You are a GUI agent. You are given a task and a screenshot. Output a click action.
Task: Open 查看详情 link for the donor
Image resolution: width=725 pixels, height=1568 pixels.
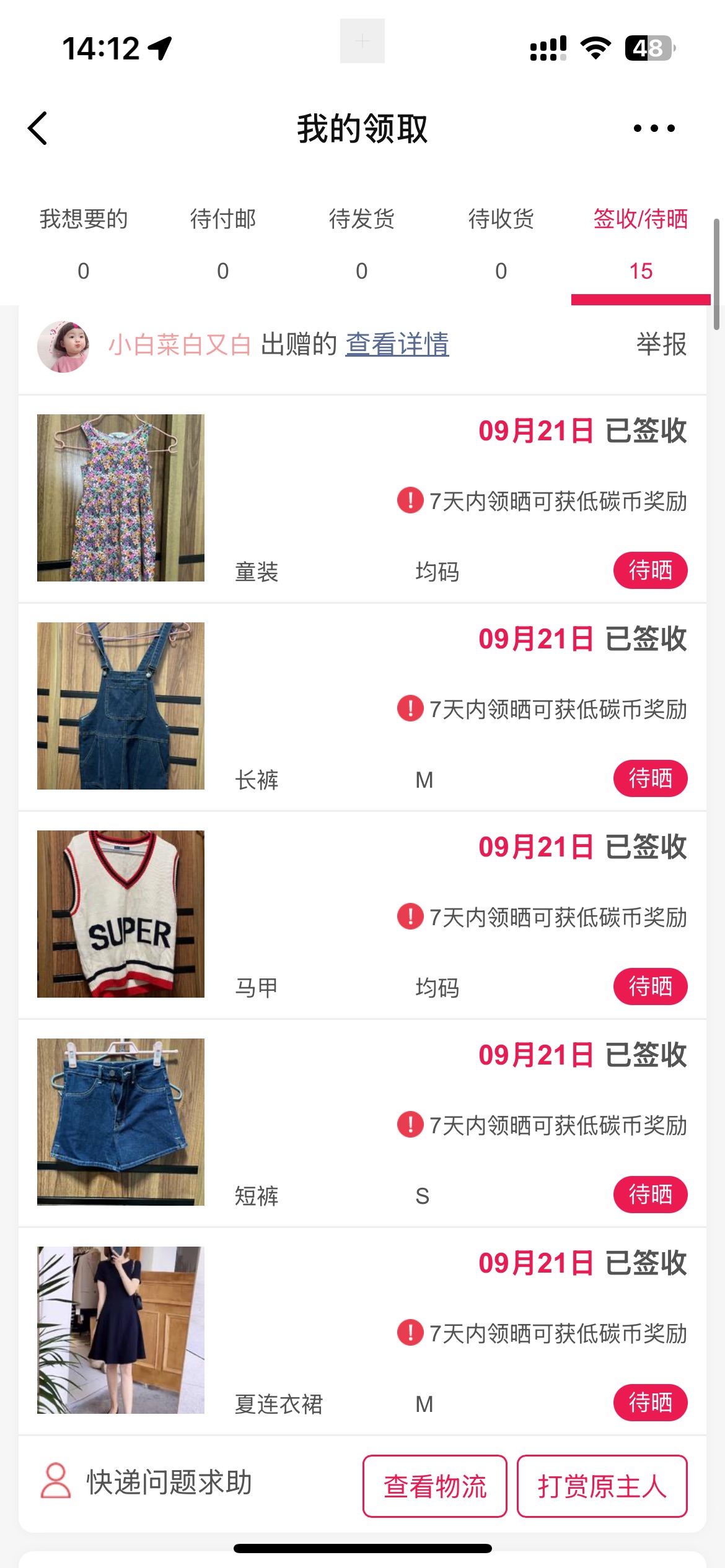coord(397,344)
